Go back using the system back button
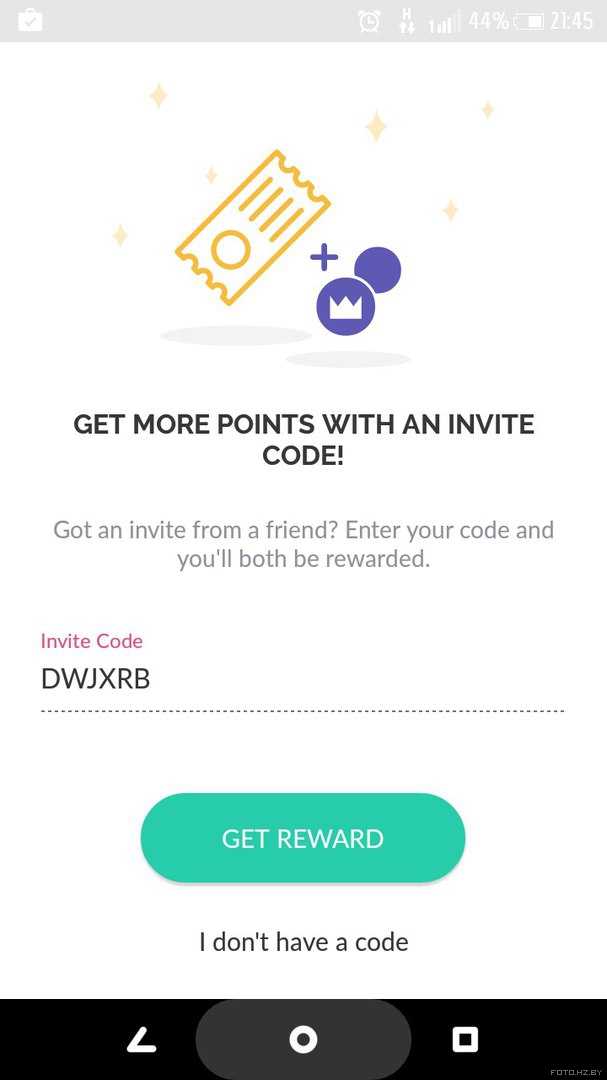This screenshot has height=1080, width=607. click(x=141, y=1039)
